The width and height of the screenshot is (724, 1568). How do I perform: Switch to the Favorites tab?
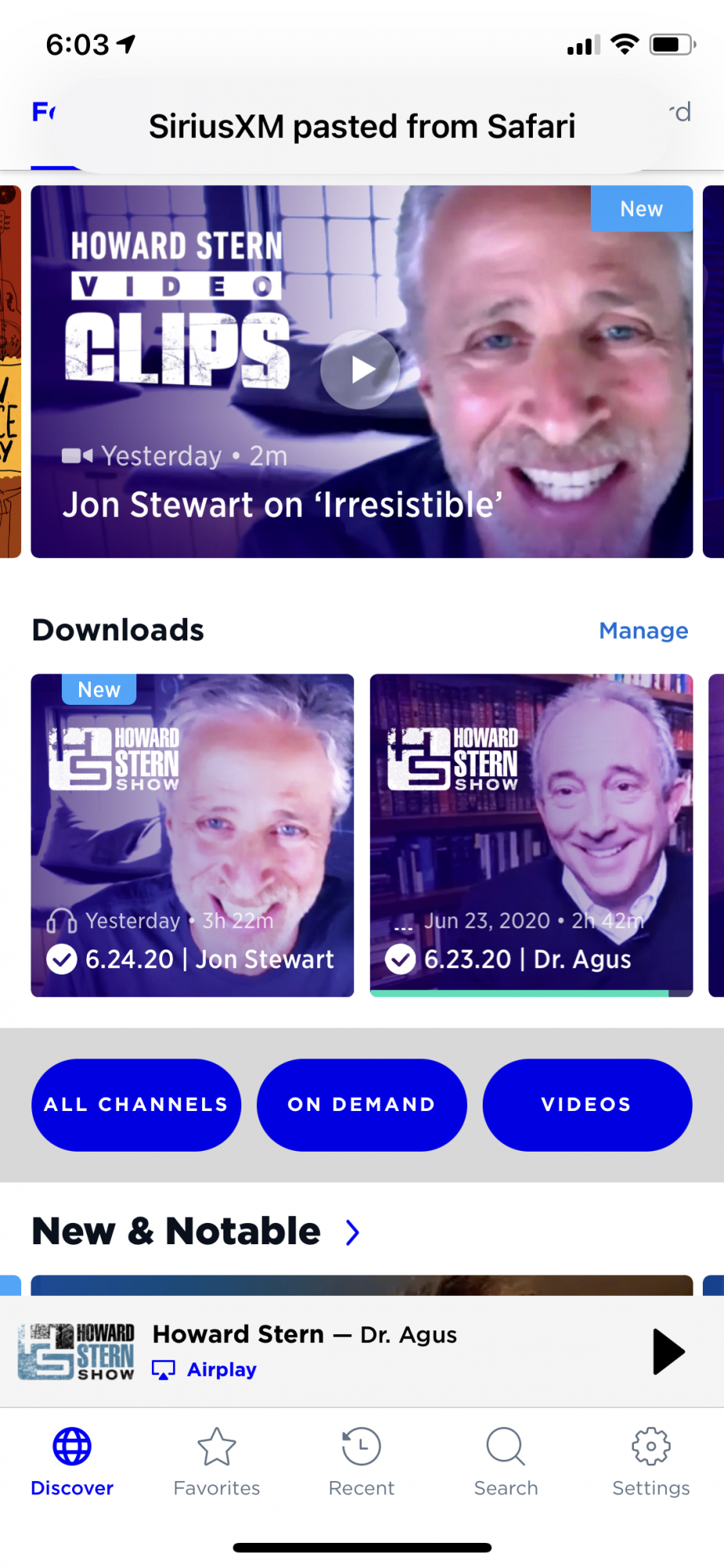pyautogui.click(x=217, y=1462)
